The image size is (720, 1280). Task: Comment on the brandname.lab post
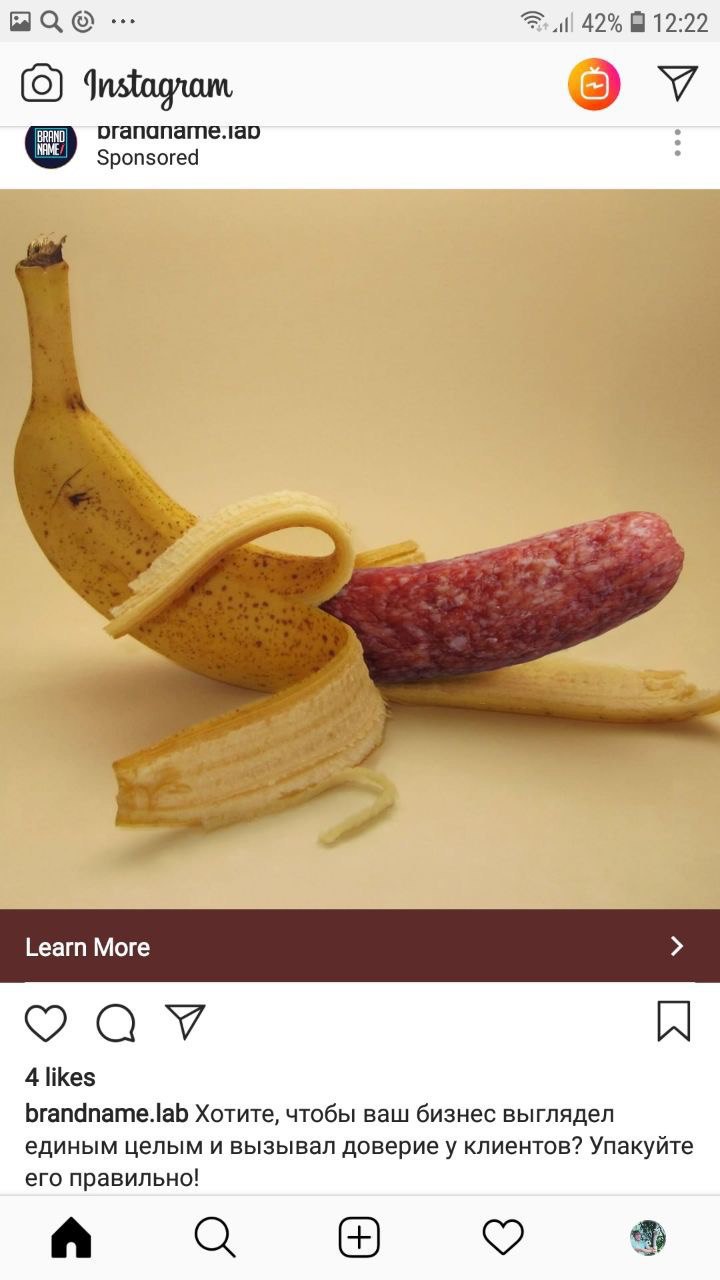(116, 1023)
